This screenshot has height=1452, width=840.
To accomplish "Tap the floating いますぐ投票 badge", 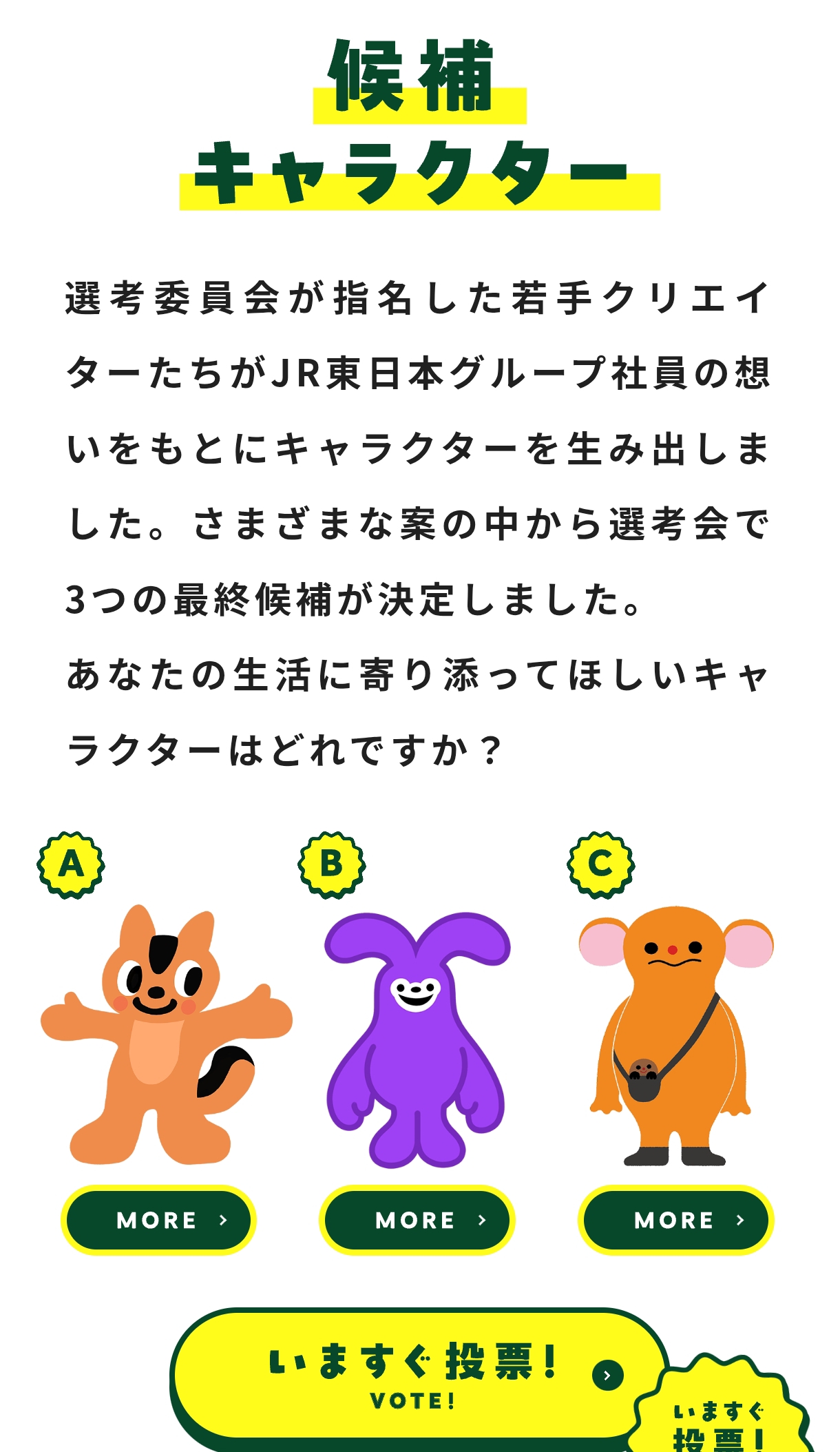I will [x=723, y=1409].
